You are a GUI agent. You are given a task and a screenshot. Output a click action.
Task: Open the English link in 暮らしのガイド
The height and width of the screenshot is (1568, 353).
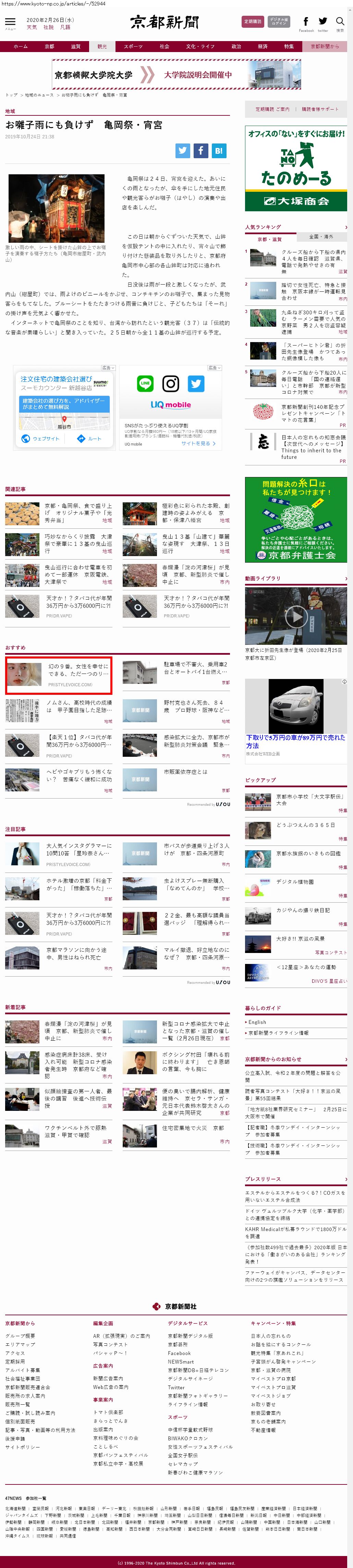tap(257, 1021)
